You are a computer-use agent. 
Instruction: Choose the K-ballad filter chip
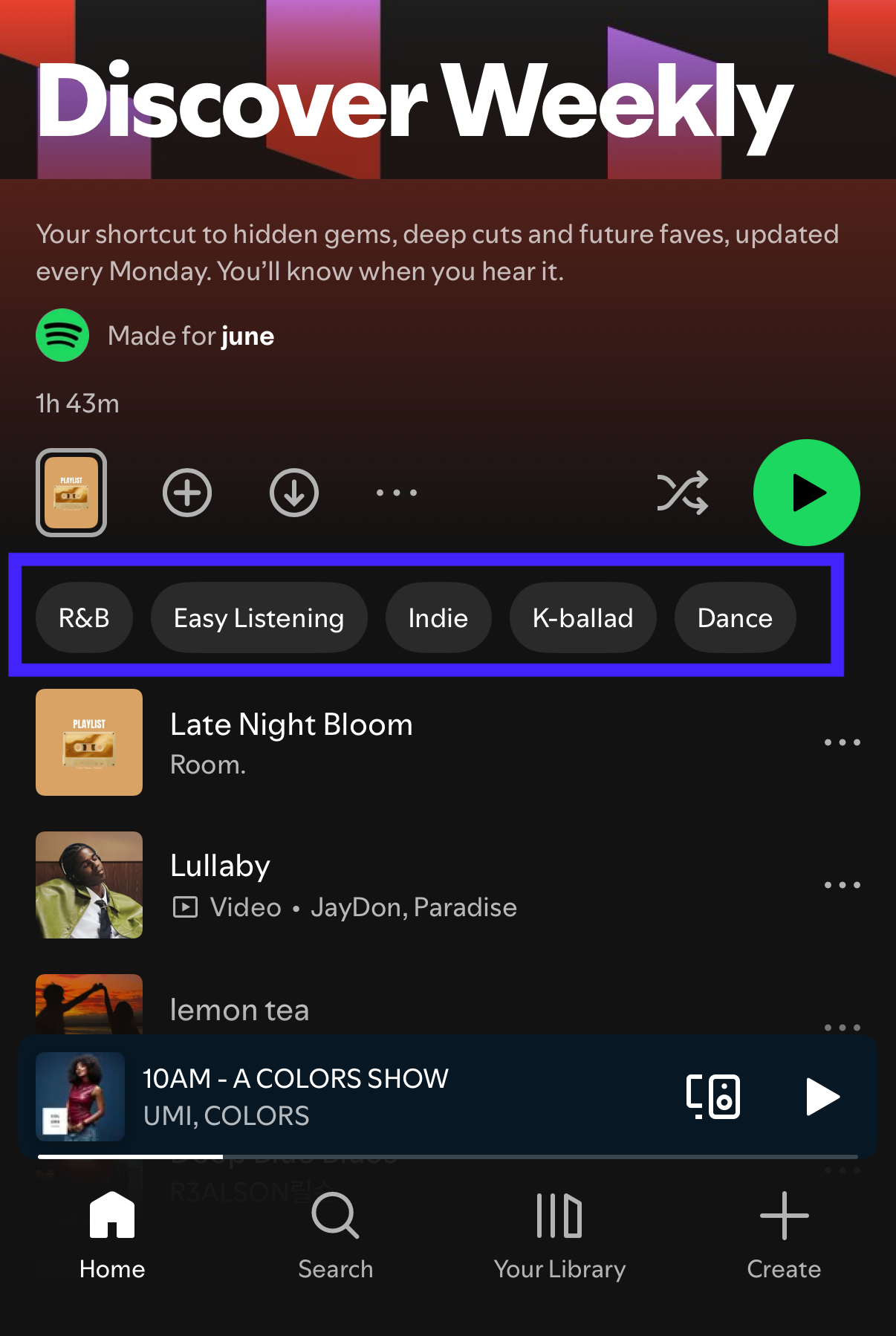point(582,618)
